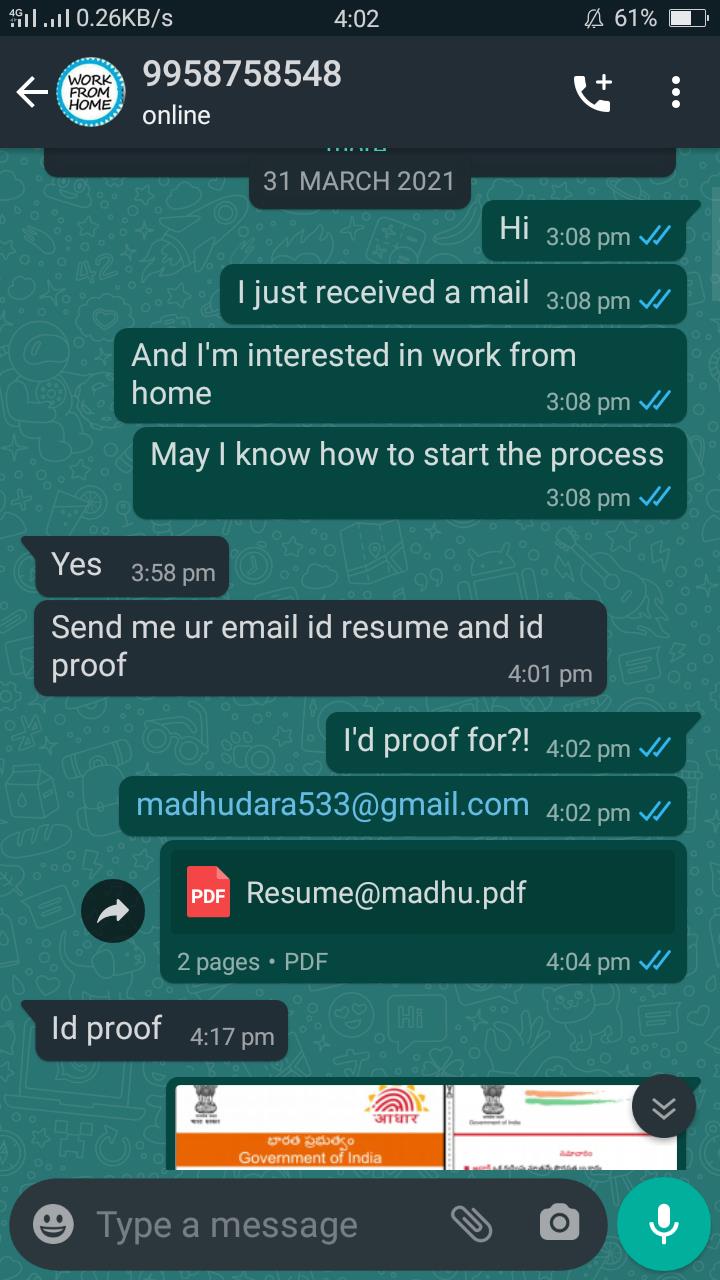This screenshot has width=720, height=1280.
Task: Open the madhudara533@gmail.com email link
Action: 332,804
